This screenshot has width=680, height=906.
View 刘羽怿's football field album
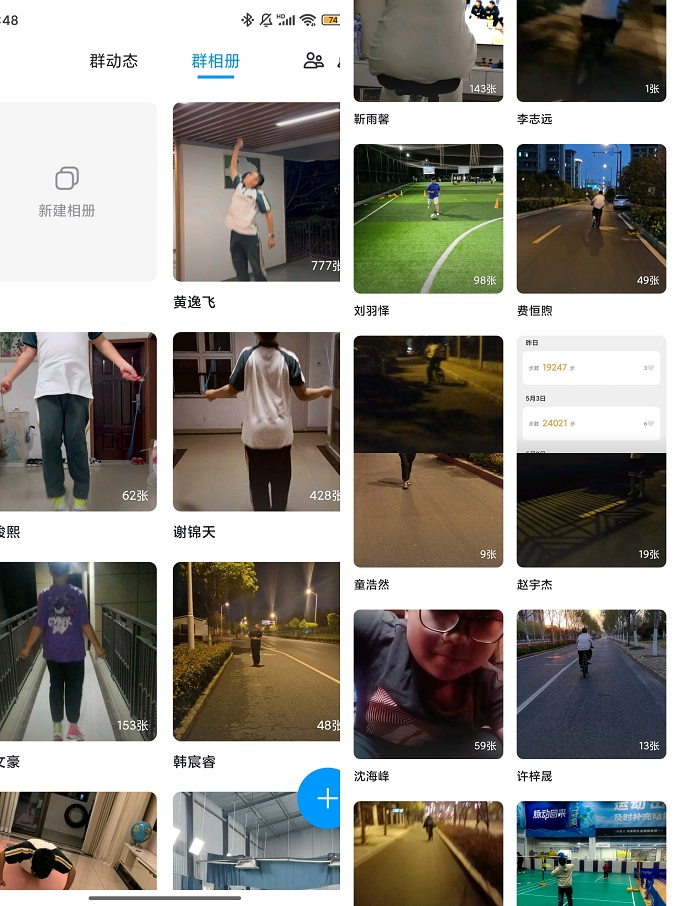click(x=428, y=218)
